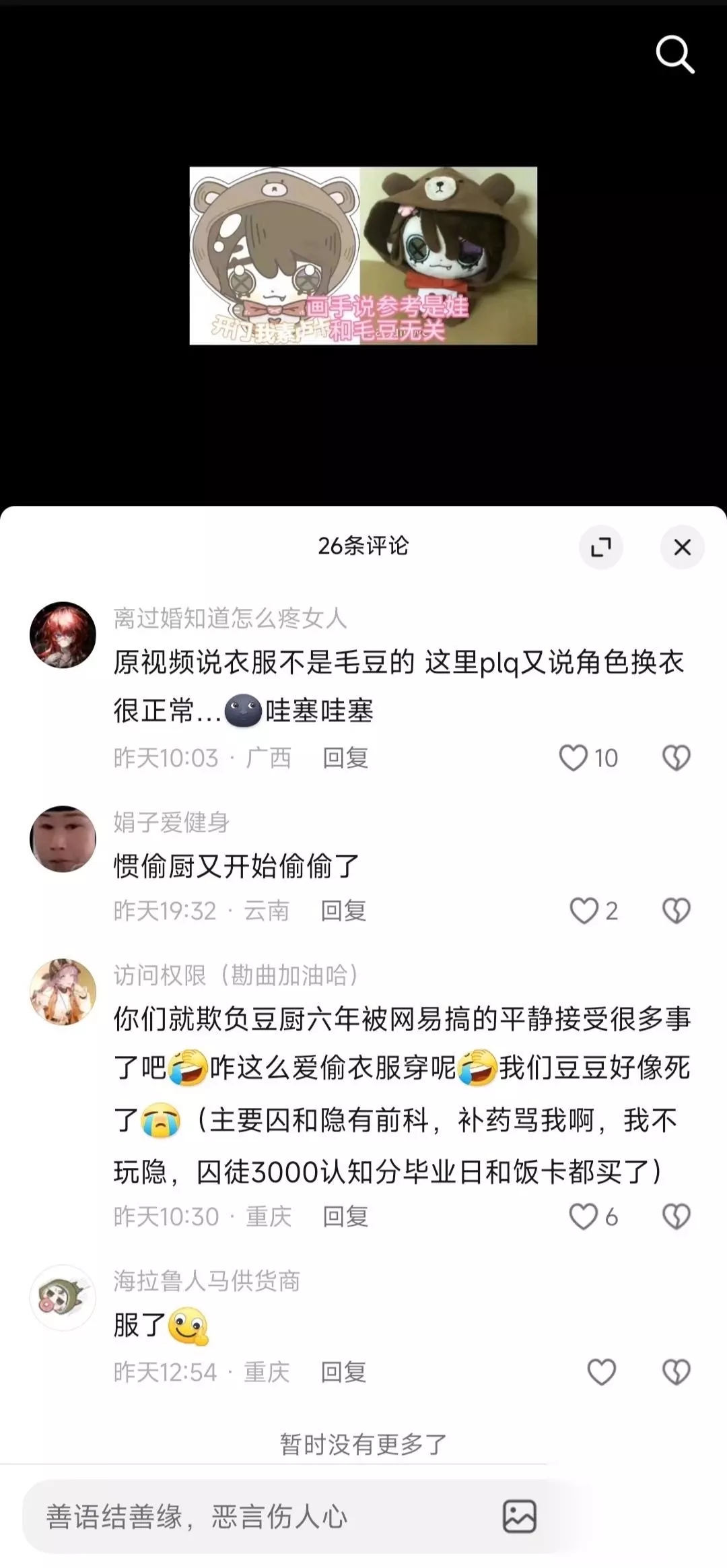Like the comment from 访问权限（勘曲加油哈）
Screen dimensions: 727x1568
pos(593,1216)
